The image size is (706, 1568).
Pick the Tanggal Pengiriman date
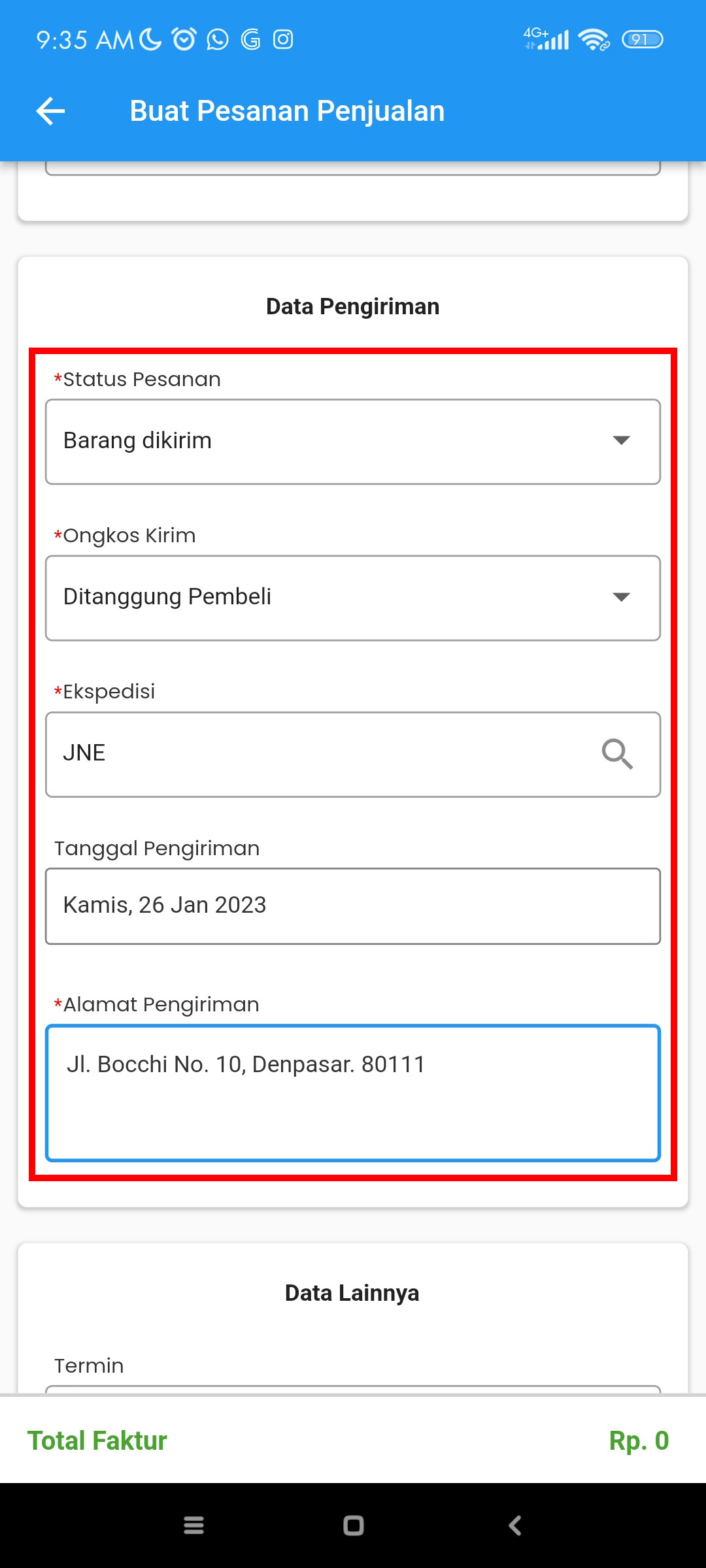[x=353, y=906]
